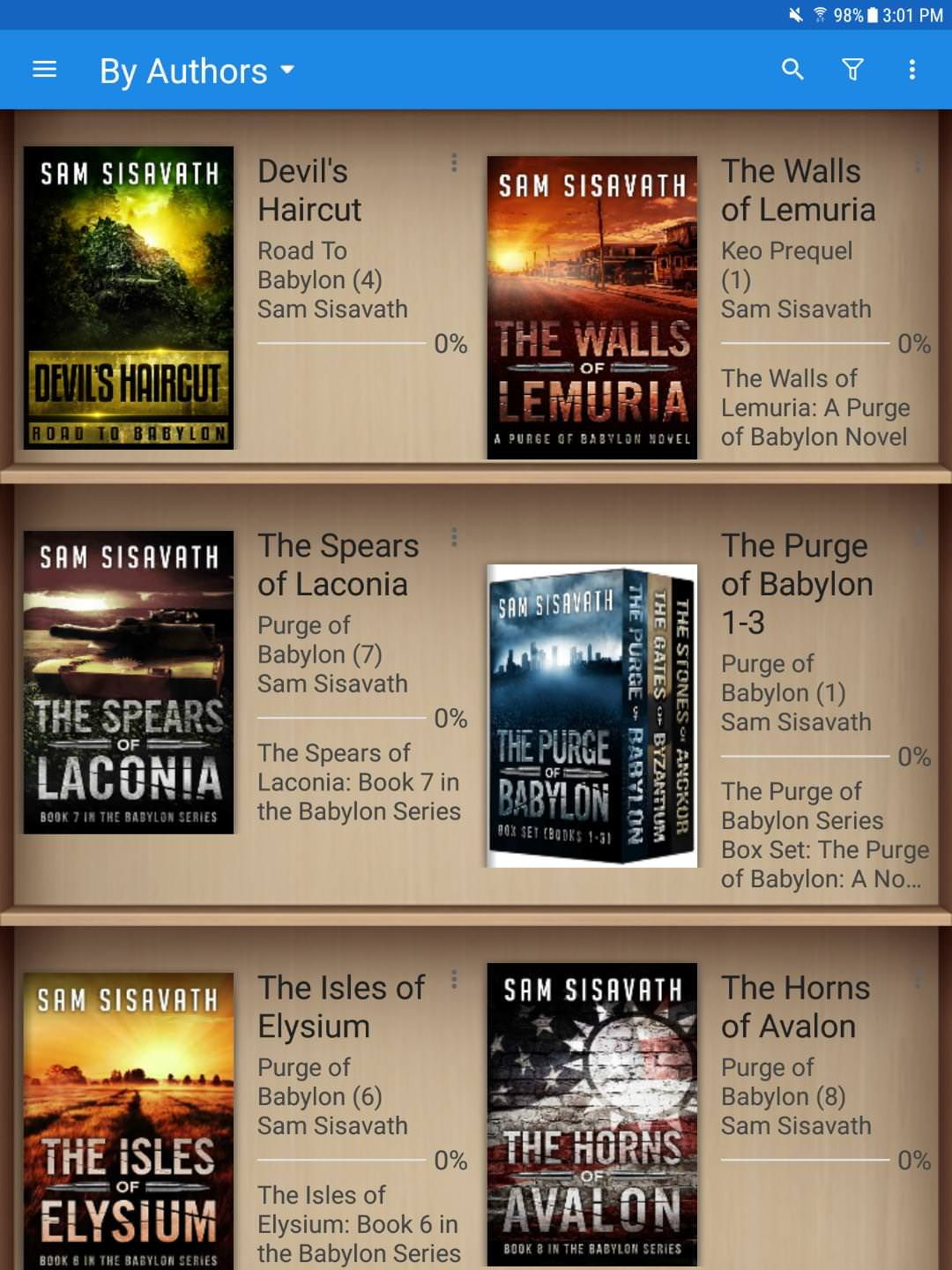Viewport: 952px width, 1270px height.
Task: Open the Devil's Haircut book
Action: tap(129, 298)
